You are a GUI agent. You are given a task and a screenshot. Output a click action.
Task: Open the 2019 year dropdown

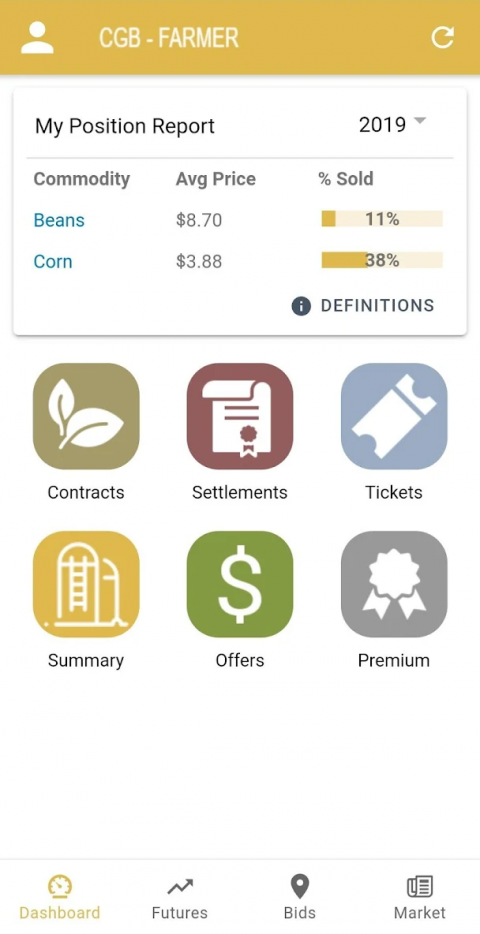pyautogui.click(x=392, y=124)
